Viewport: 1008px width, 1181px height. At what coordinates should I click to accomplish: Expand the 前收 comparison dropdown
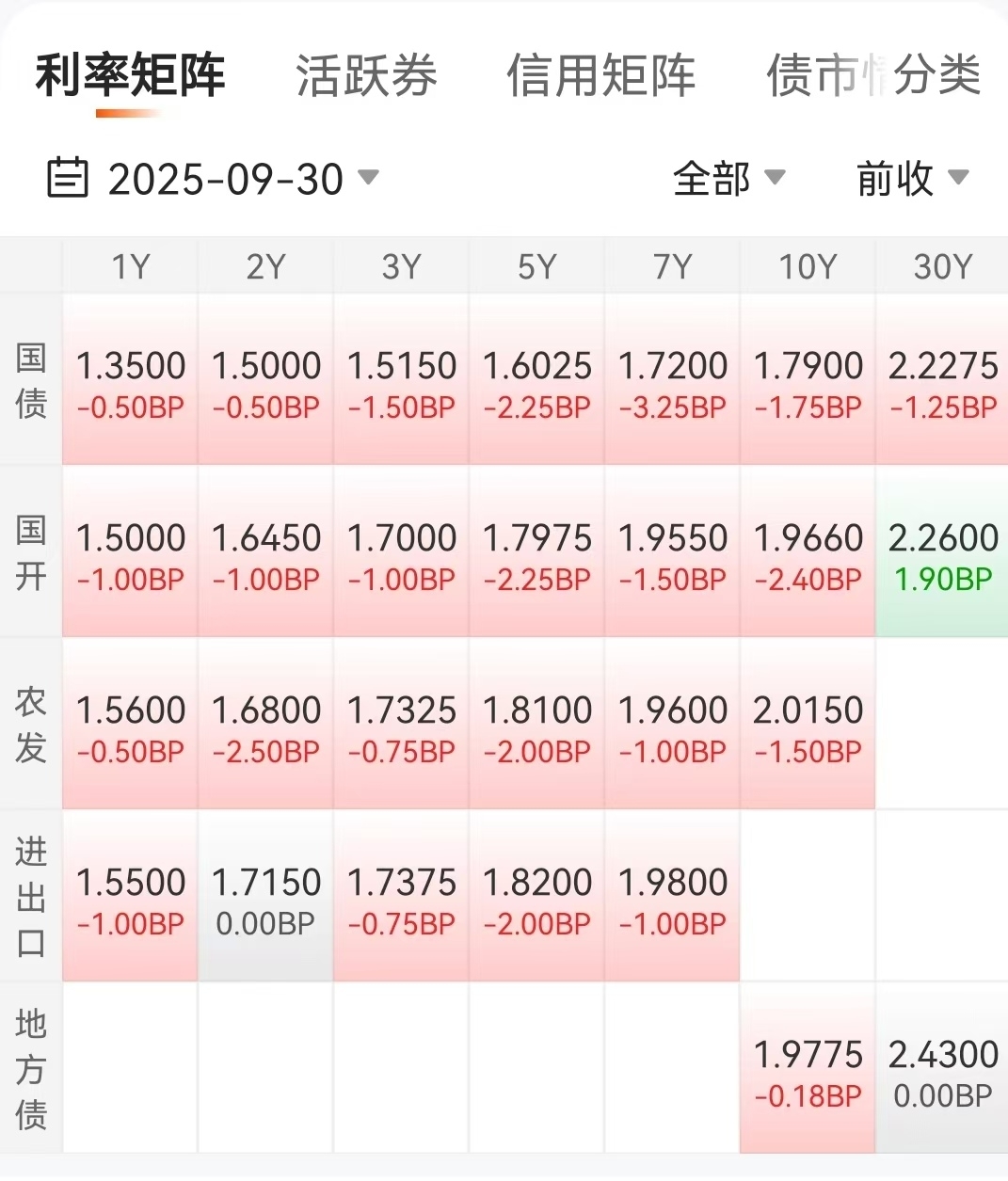click(911, 179)
